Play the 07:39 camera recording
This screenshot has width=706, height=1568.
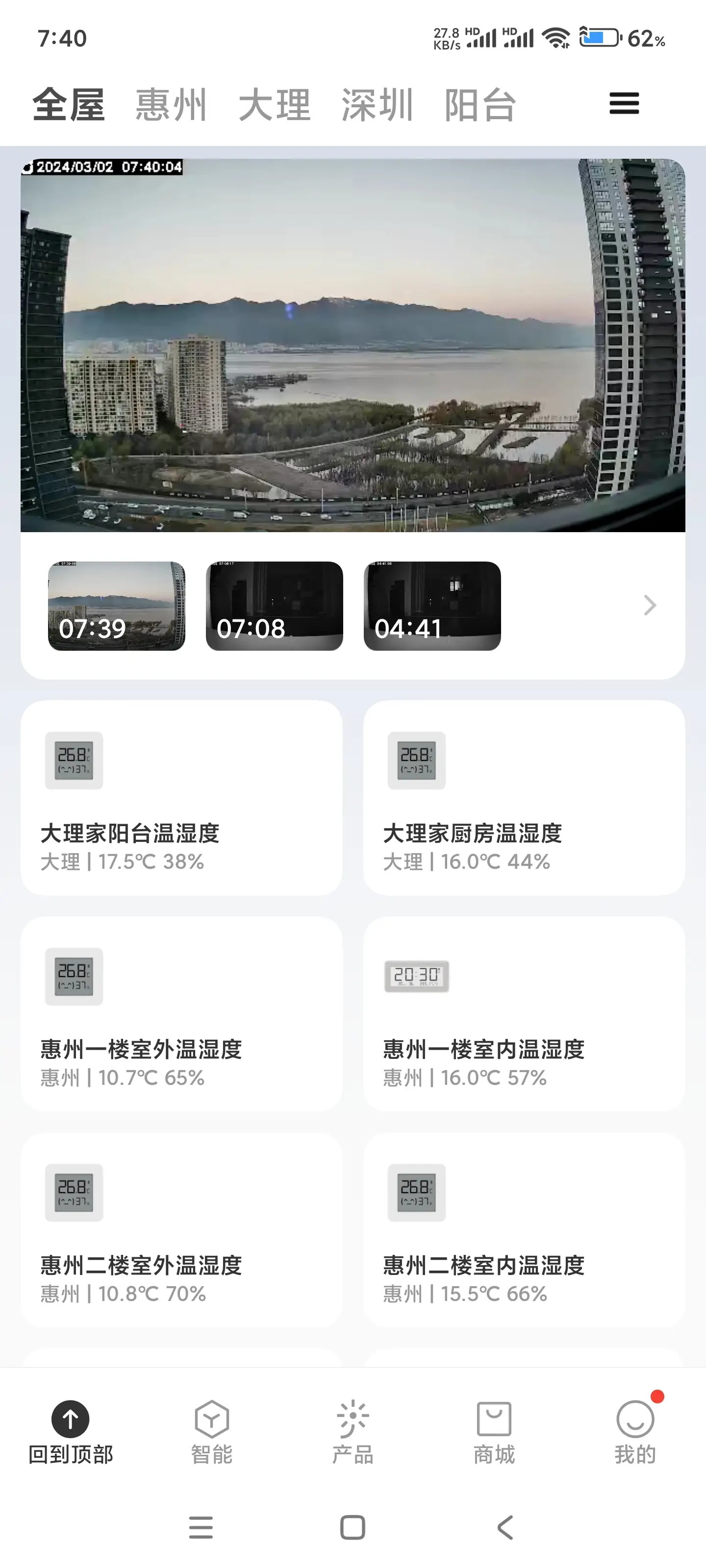point(116,606)
